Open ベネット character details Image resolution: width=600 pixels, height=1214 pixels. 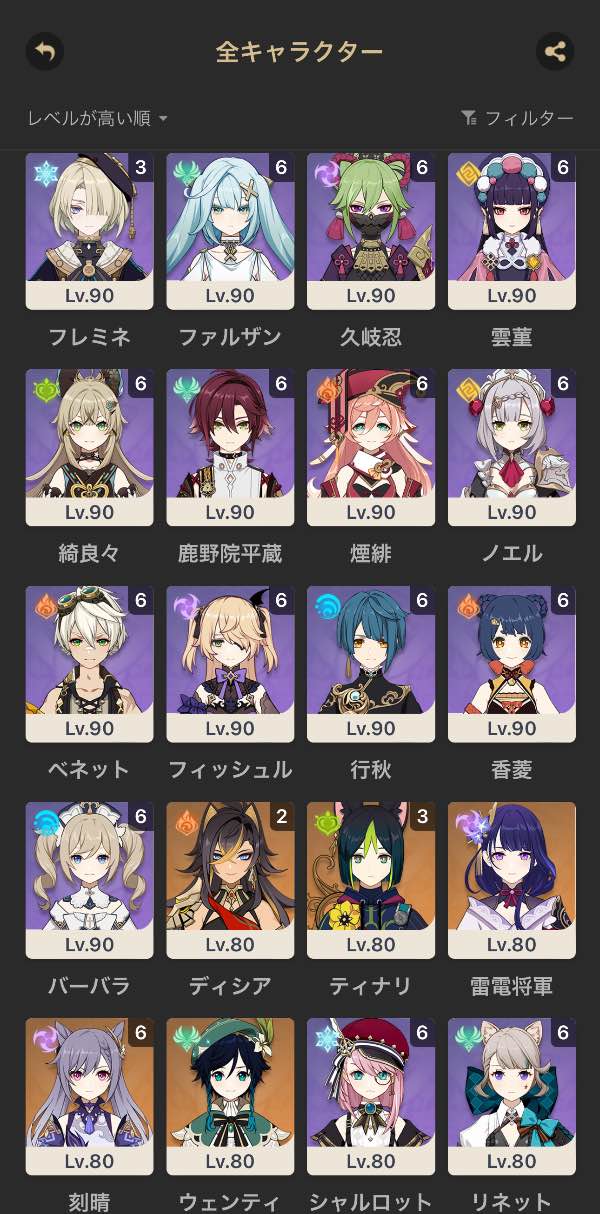89,664
